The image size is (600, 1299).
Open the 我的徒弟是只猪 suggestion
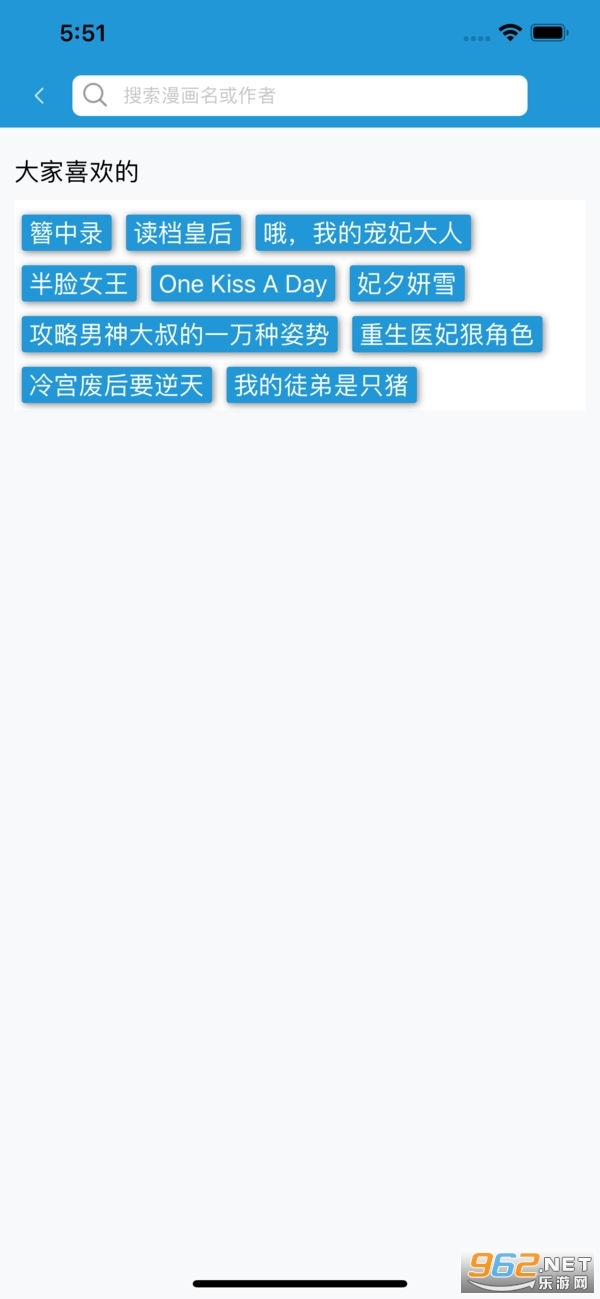coord(321,385)
